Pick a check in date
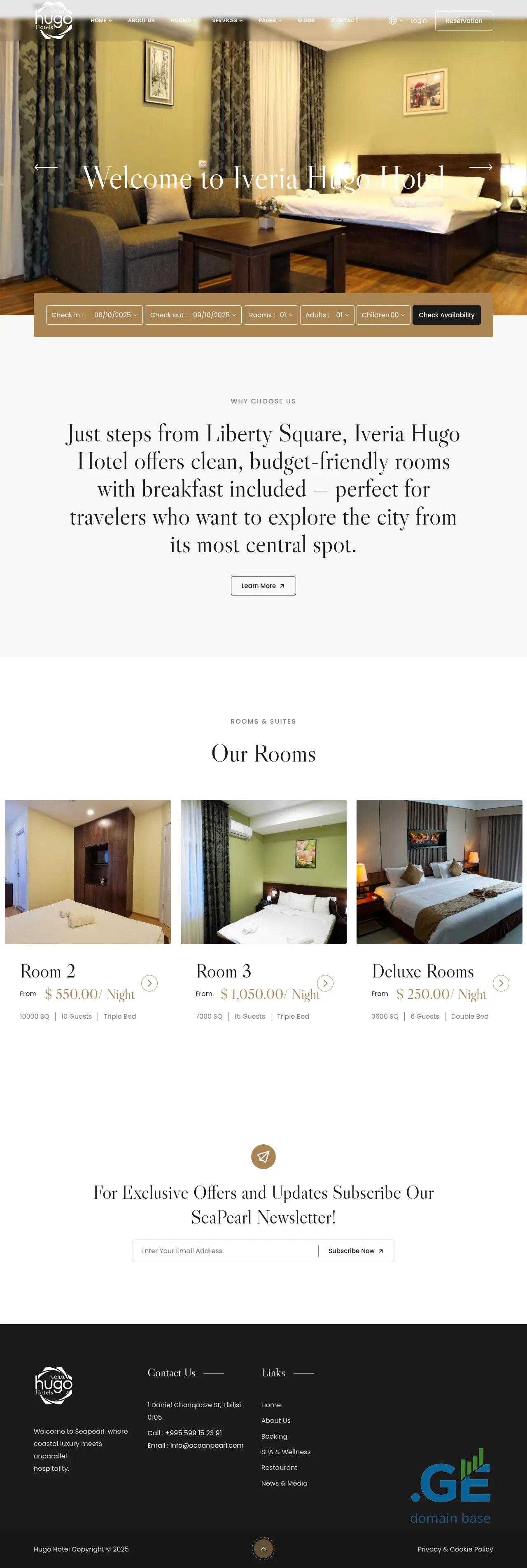The image size is (527, 1568). tap(94, 315)
